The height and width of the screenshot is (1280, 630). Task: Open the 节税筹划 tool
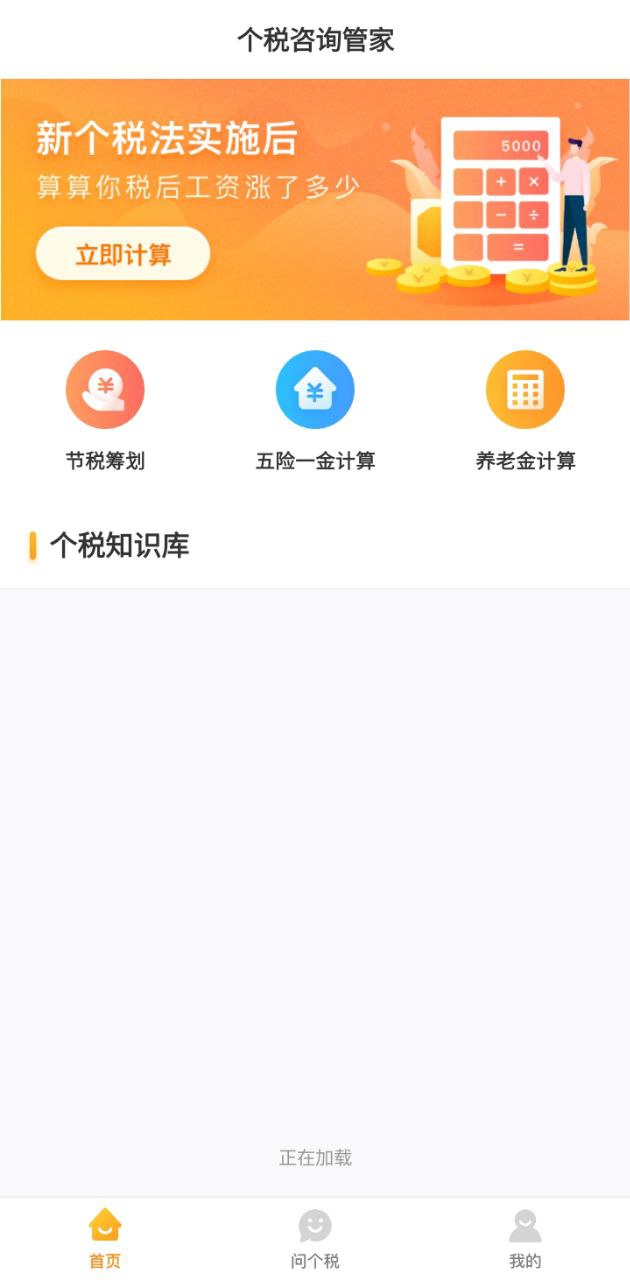[x=105, y=390]
